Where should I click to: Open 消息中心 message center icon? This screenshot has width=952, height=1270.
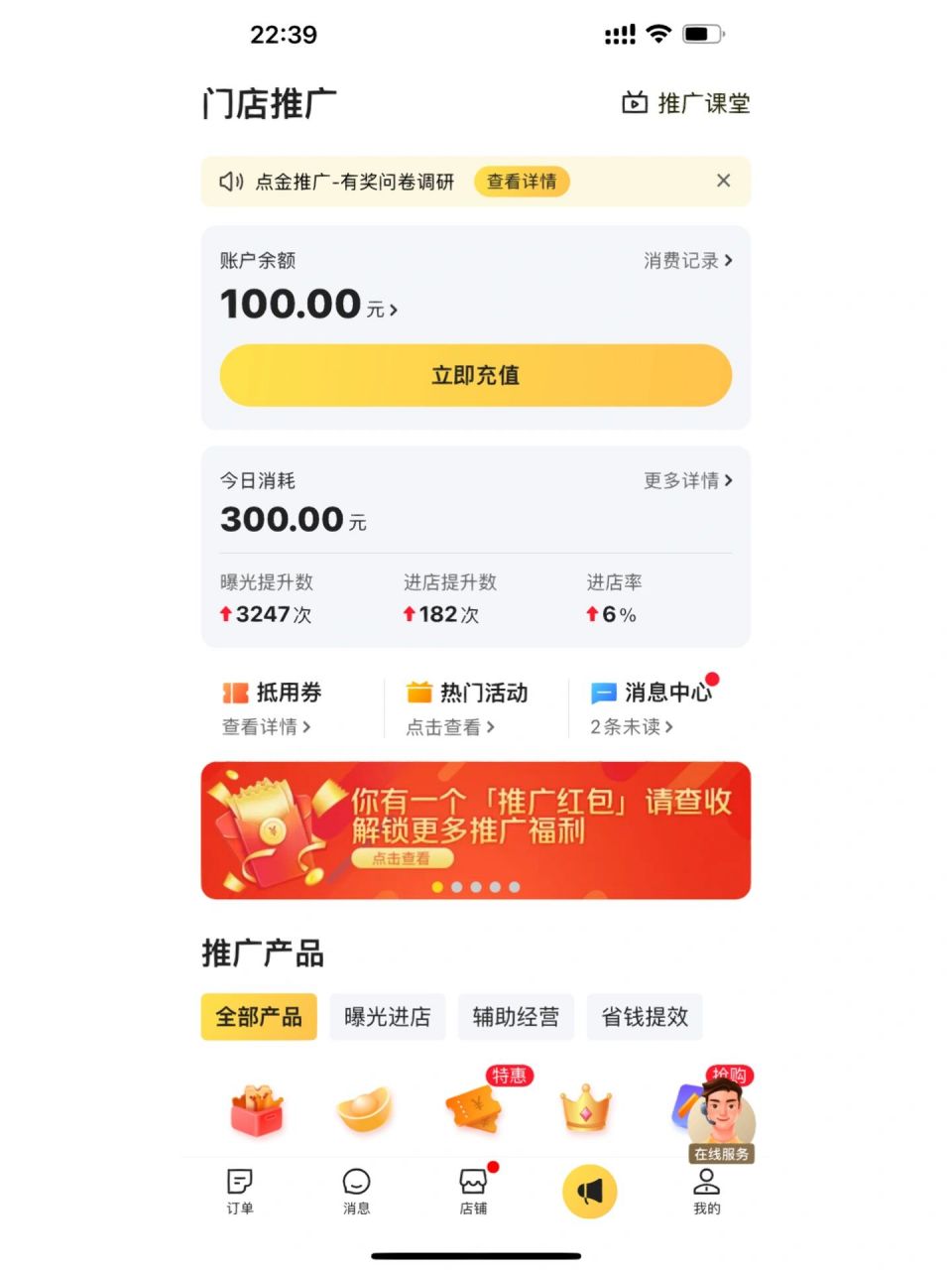603,693
